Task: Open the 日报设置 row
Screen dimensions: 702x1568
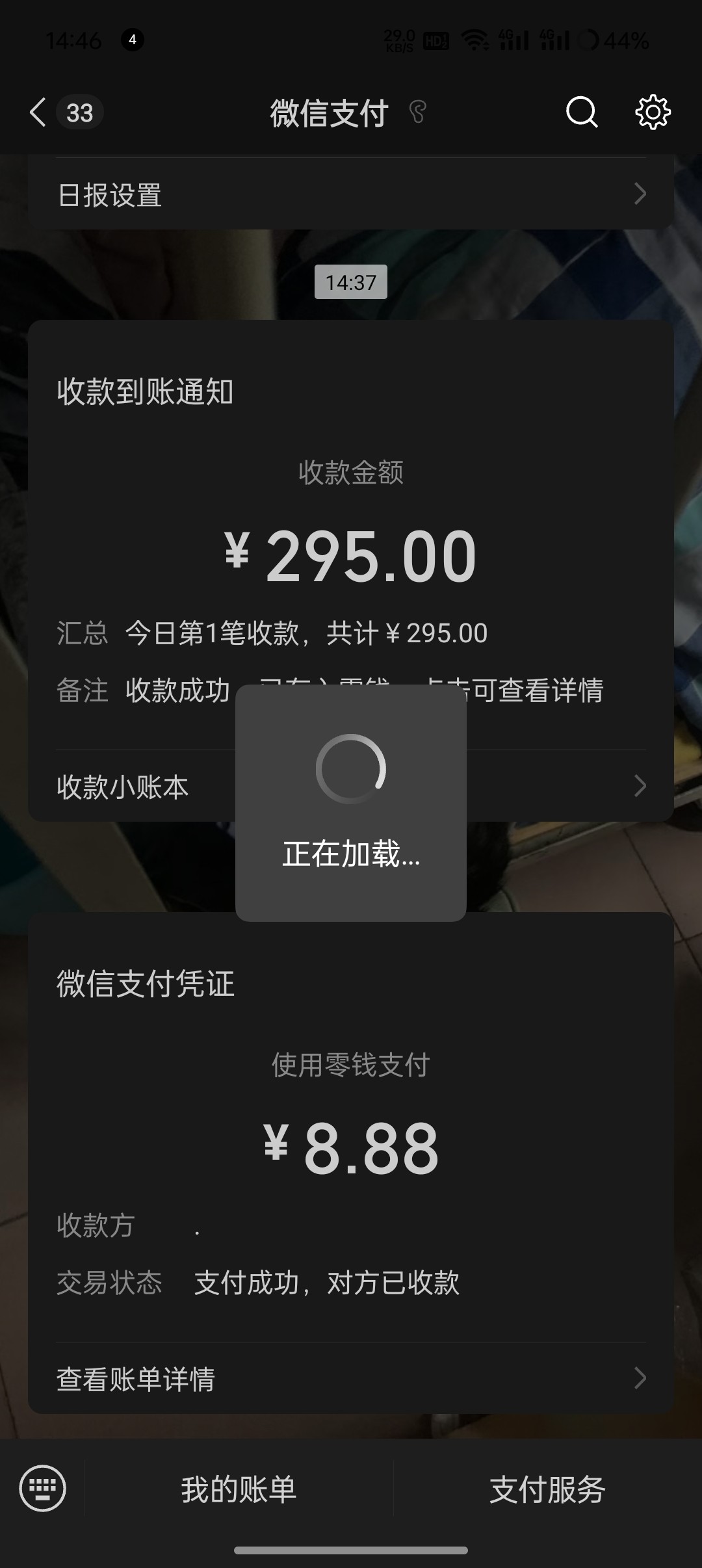Action: pos(351,194)
